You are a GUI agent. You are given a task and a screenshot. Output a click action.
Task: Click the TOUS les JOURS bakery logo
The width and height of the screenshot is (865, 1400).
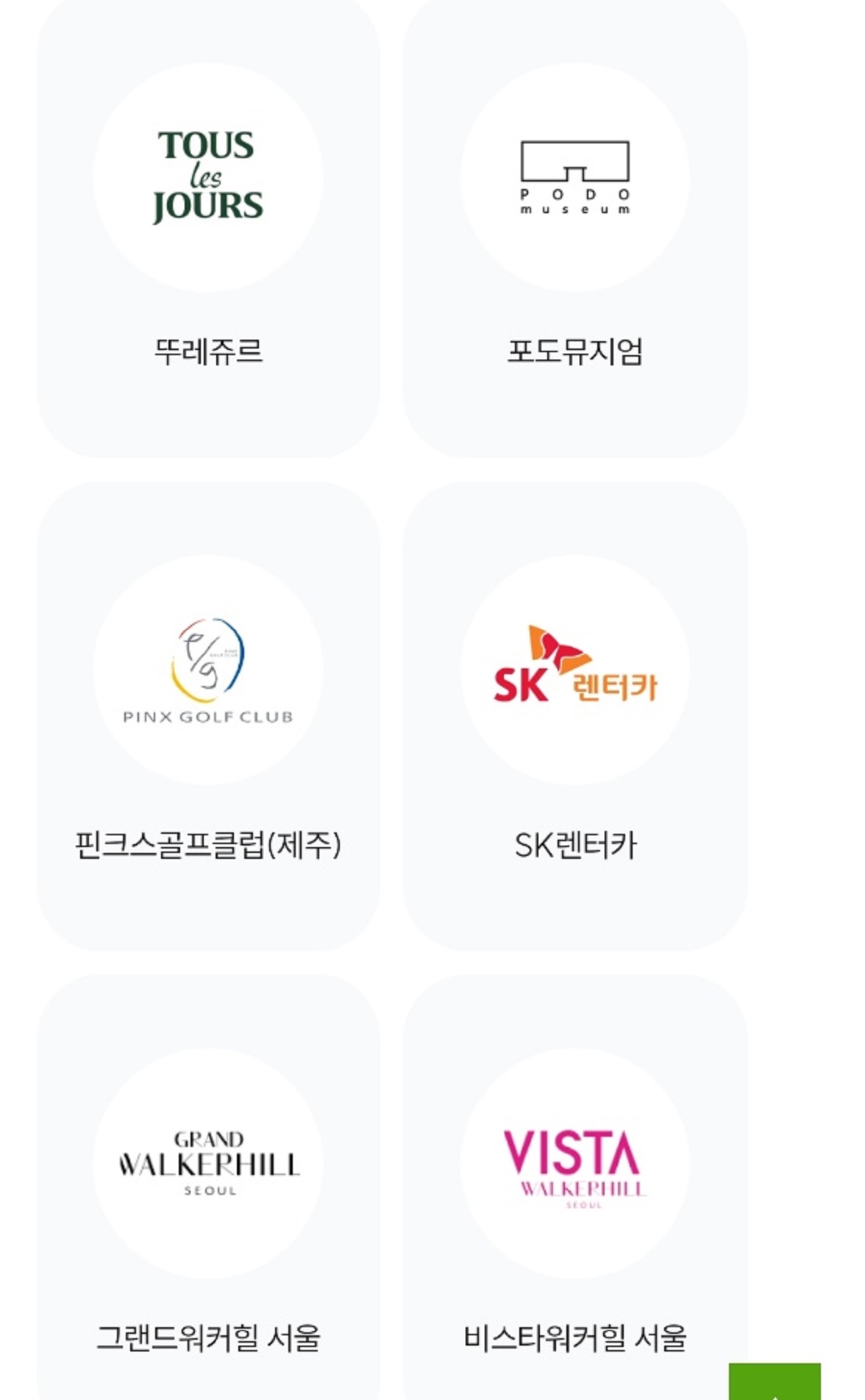tap(209, 175)
